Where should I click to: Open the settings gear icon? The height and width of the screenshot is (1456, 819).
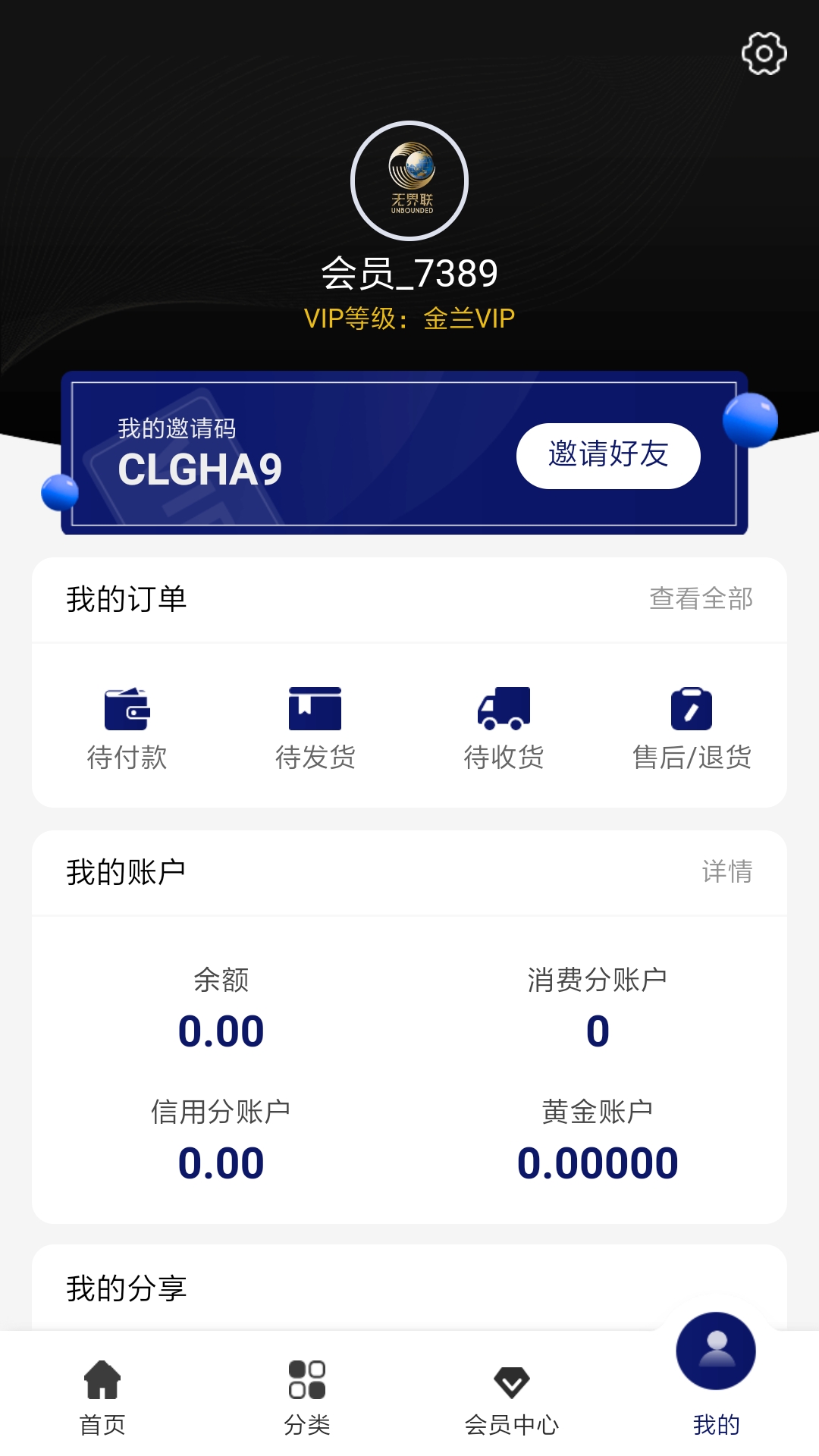764,53
